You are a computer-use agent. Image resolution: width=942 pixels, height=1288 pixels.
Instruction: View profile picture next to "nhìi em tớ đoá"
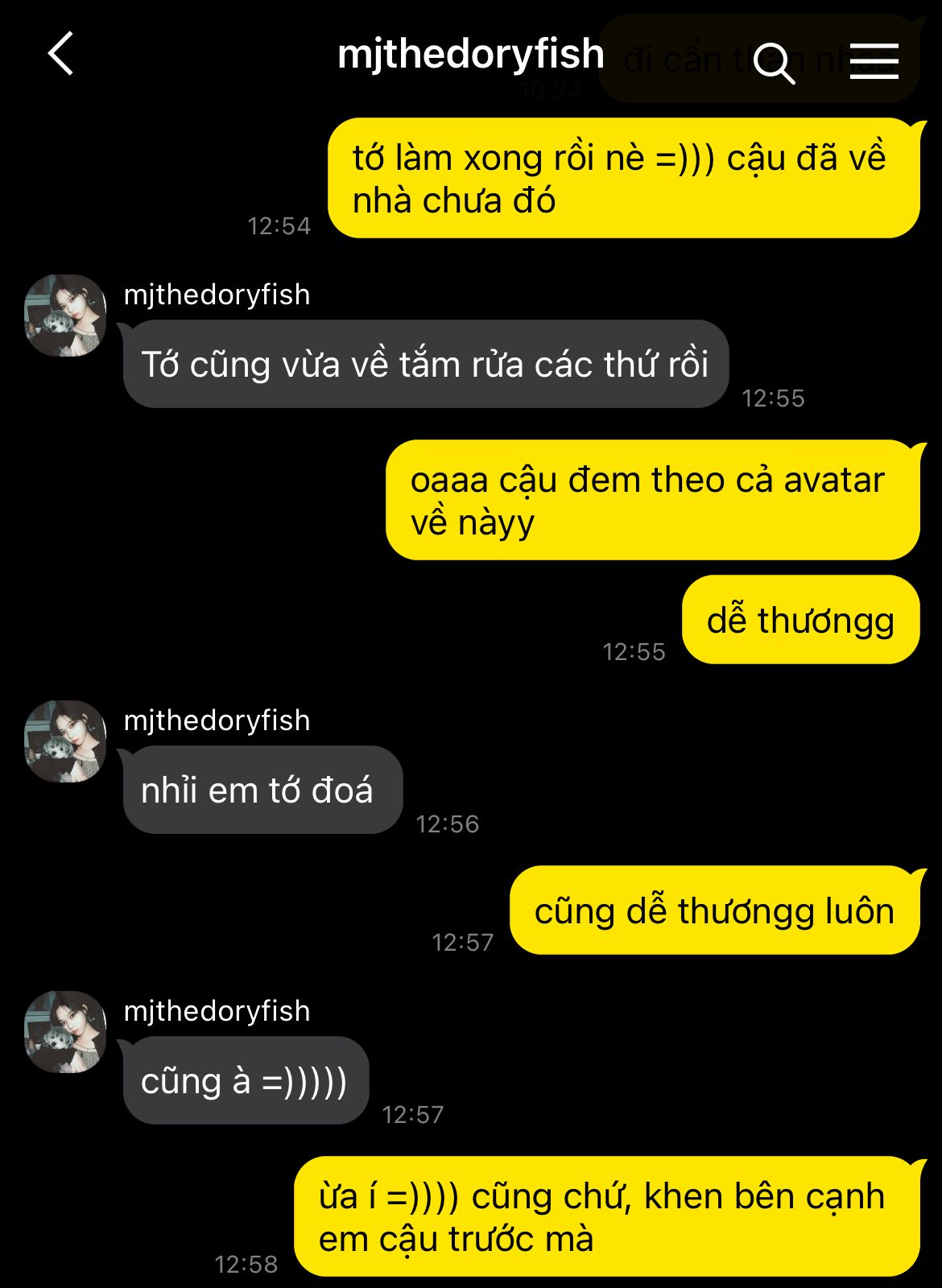65,741
